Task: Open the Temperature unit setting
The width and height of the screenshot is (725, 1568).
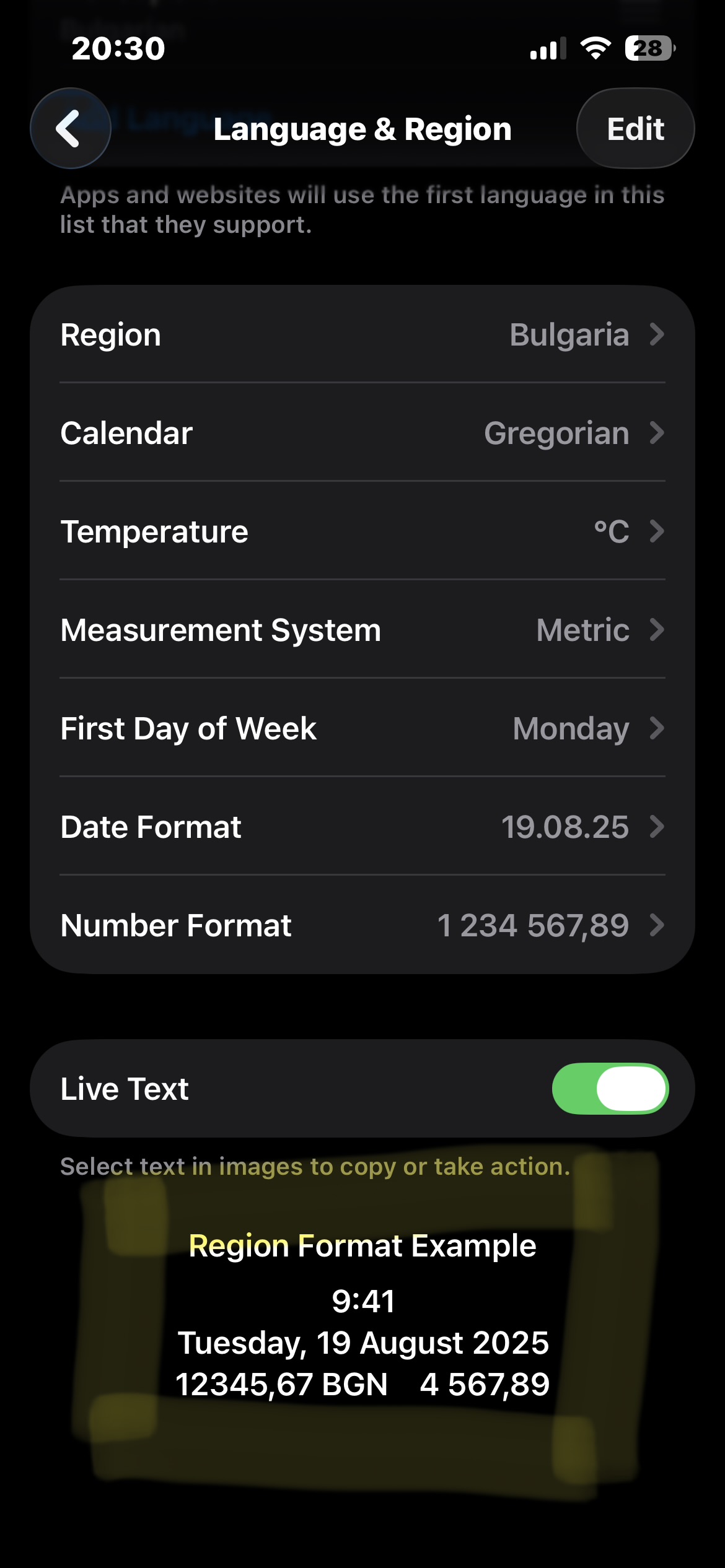Action: click(x=362, y=531)
